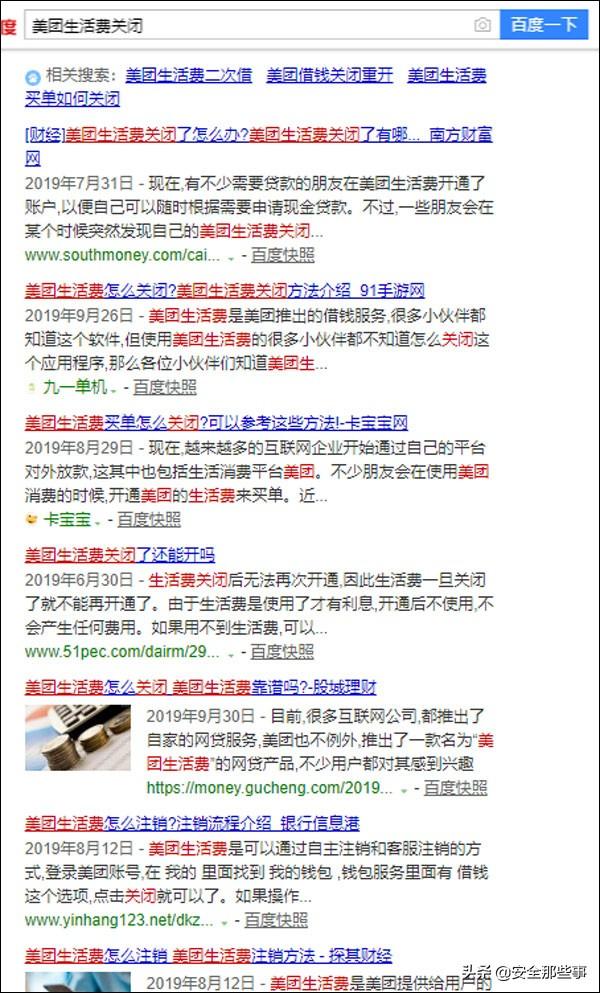View 百度快照 for money.gucheng.com result
The height and width of the screenshot is (993, 600).
pos(456,787)
